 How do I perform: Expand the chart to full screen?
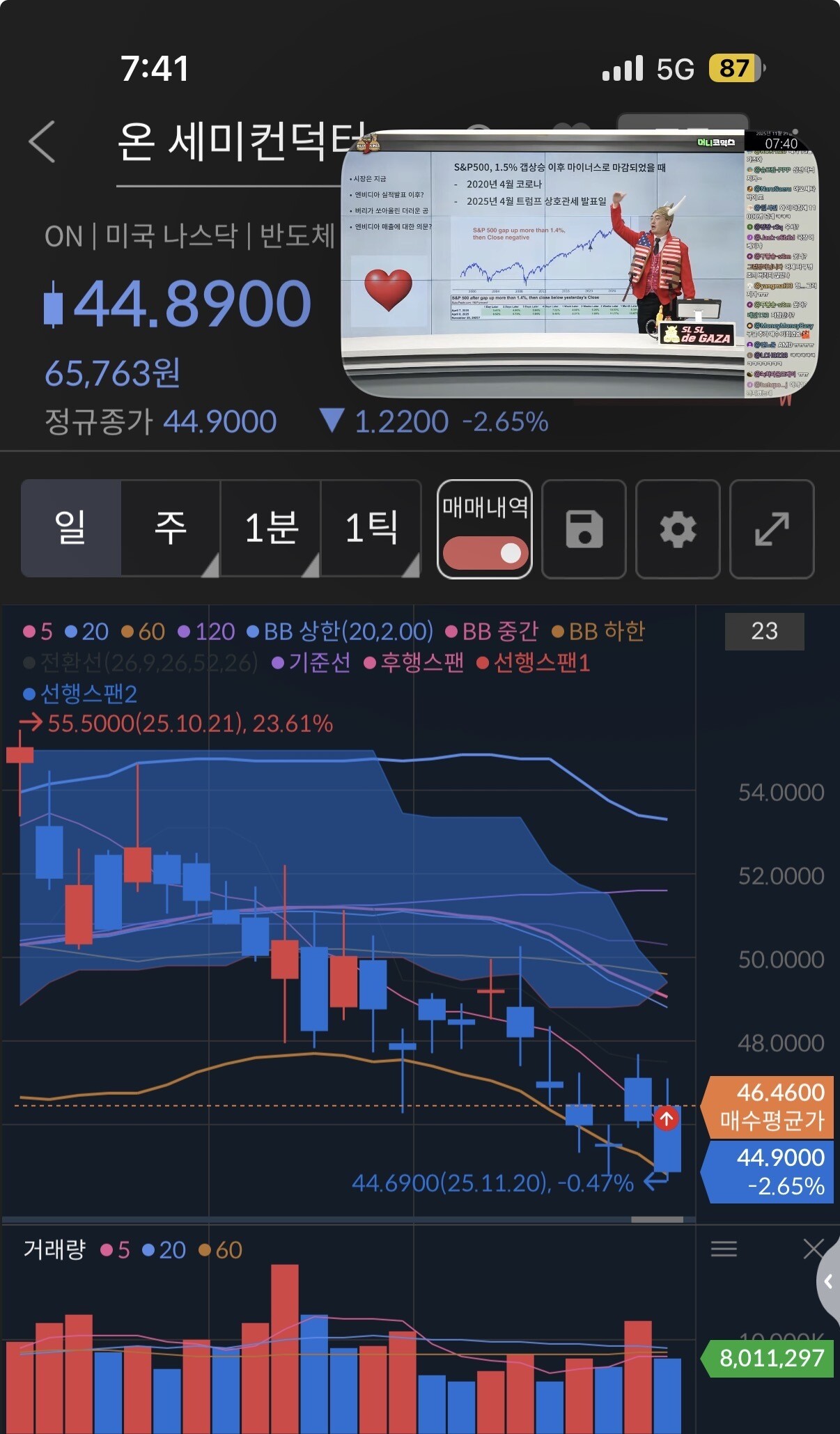click(772, 529)
